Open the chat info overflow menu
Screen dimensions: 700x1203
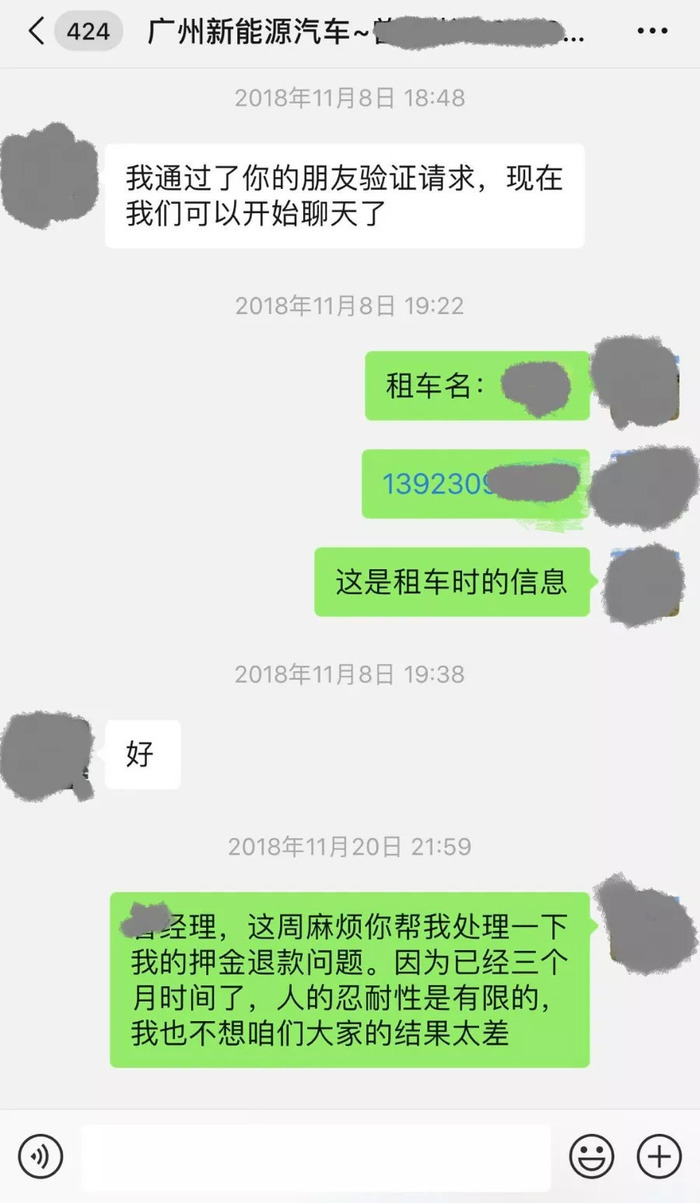[x=651, y=32]
